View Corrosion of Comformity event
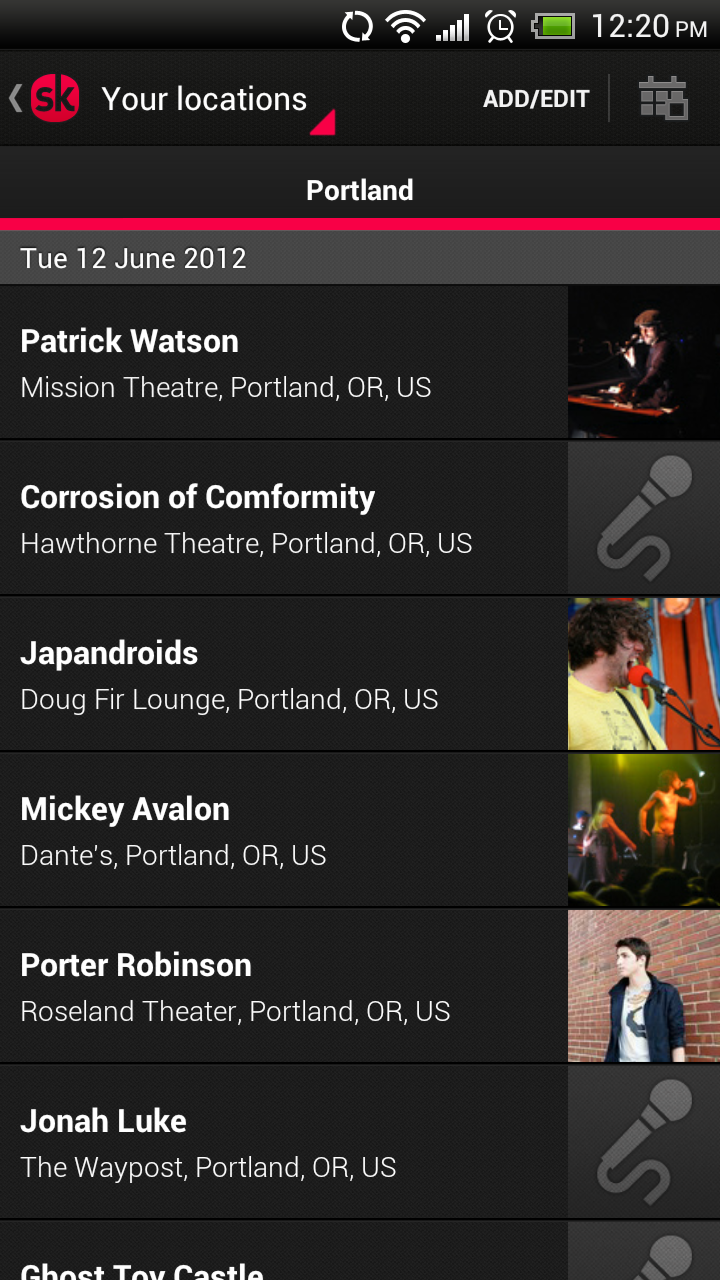 tap(285, 518)
